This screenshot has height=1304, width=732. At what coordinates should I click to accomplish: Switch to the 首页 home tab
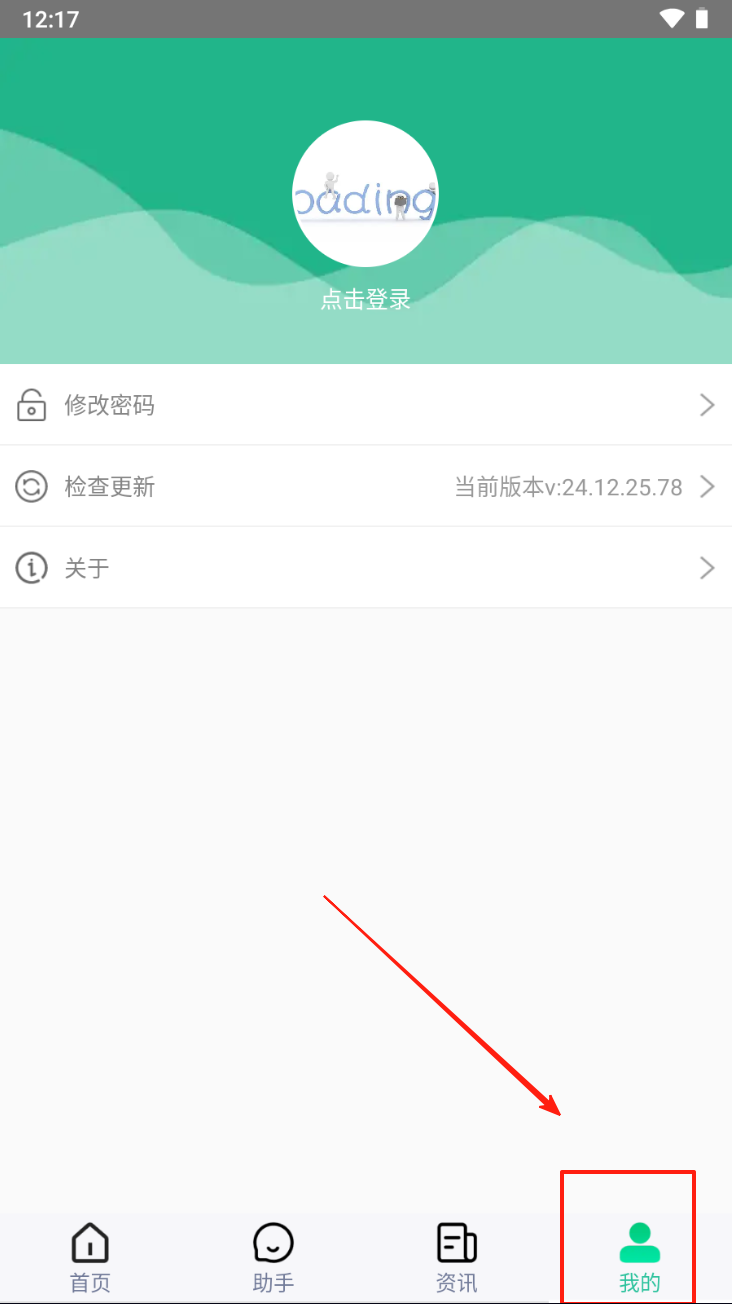tap(90, 1258)
